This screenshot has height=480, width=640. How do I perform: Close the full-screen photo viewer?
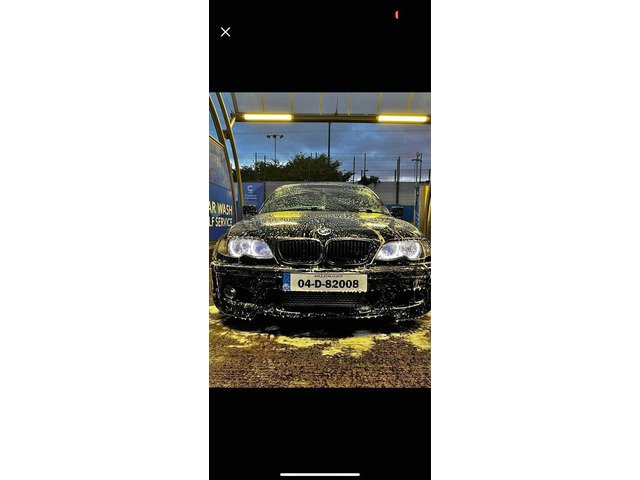point(225,32)
